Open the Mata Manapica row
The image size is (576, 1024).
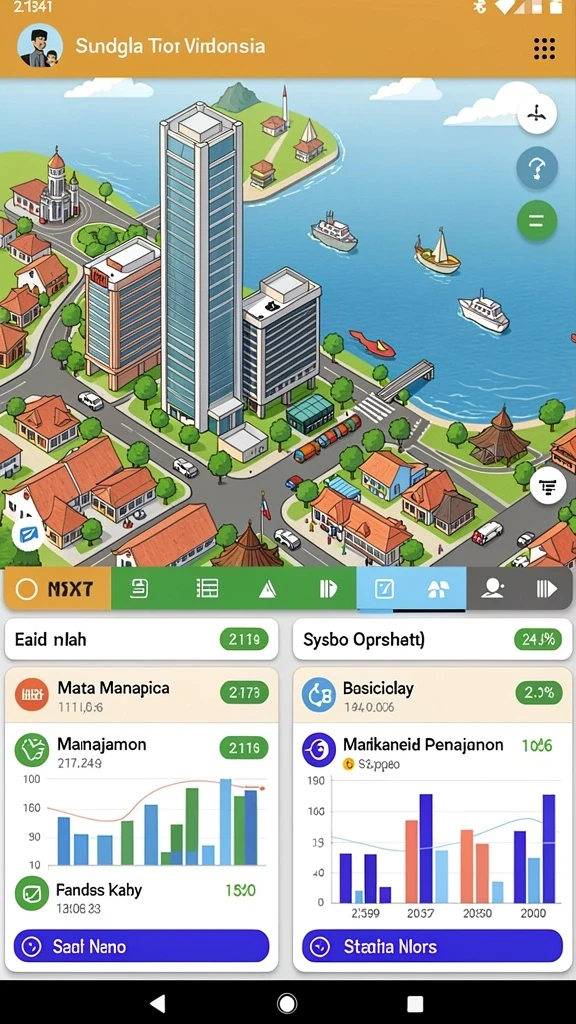142,696
